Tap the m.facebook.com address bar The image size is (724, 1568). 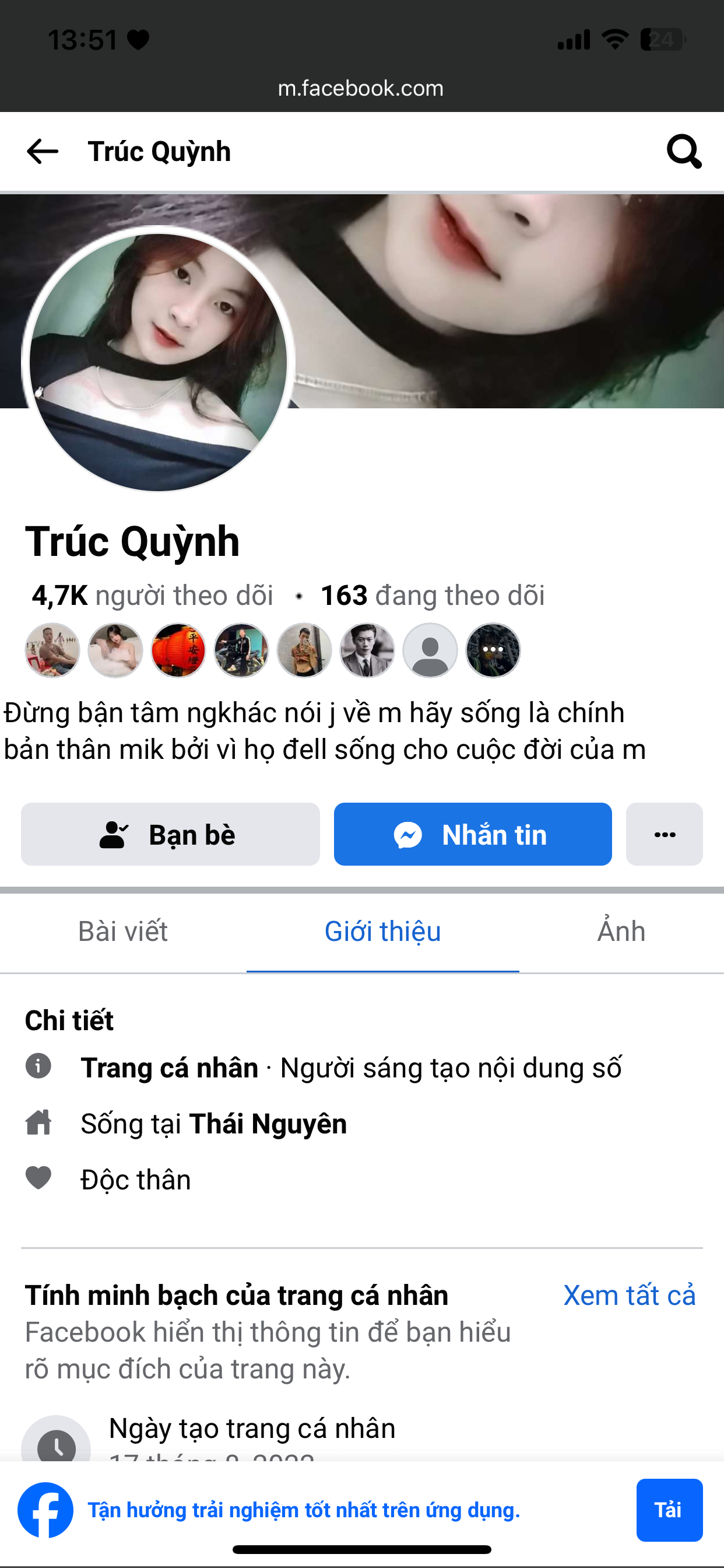[361, 88]
